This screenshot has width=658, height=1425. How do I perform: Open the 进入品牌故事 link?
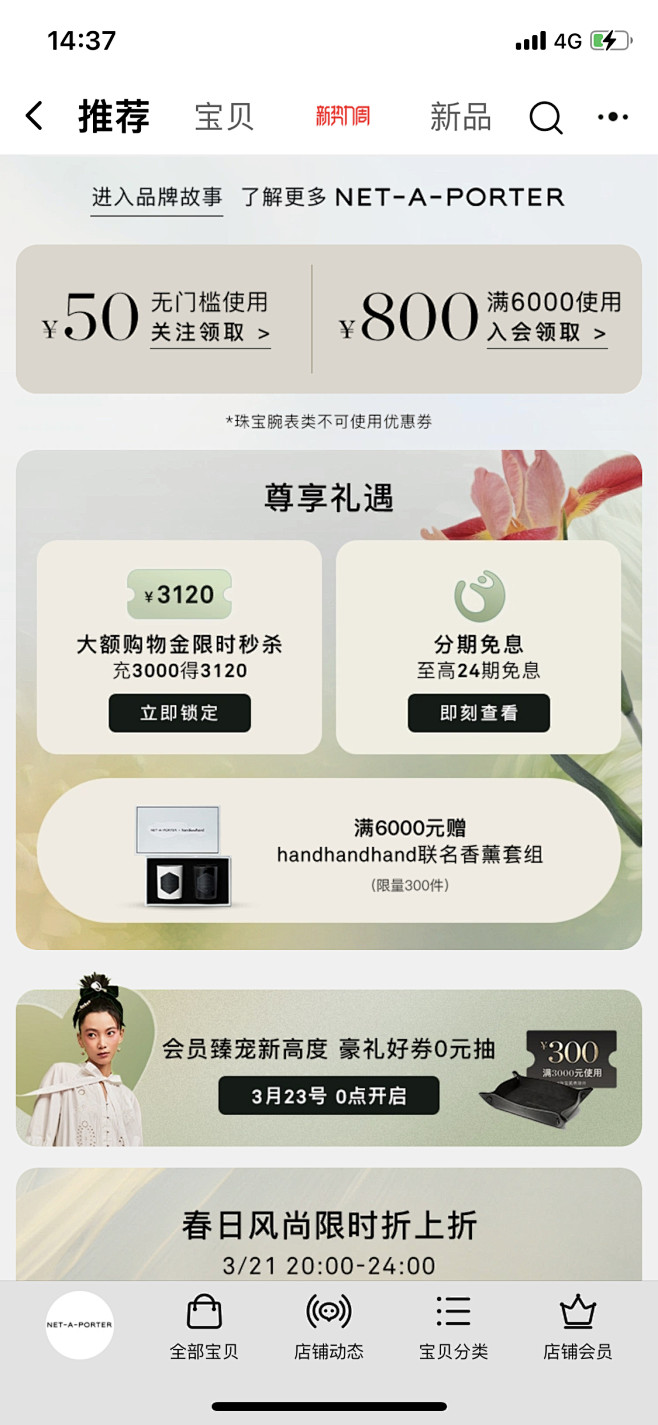[157, 198]
